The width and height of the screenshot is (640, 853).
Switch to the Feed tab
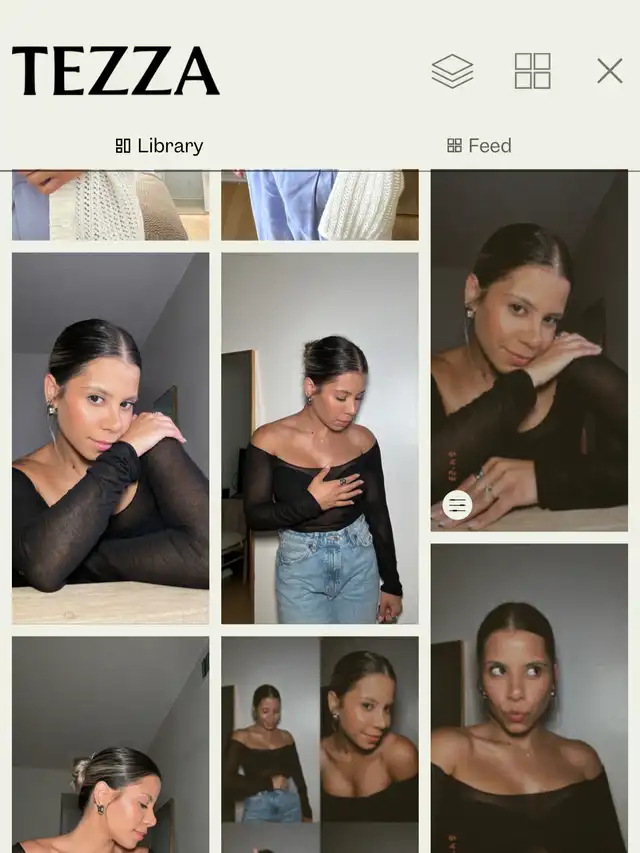tap(479, 146)
